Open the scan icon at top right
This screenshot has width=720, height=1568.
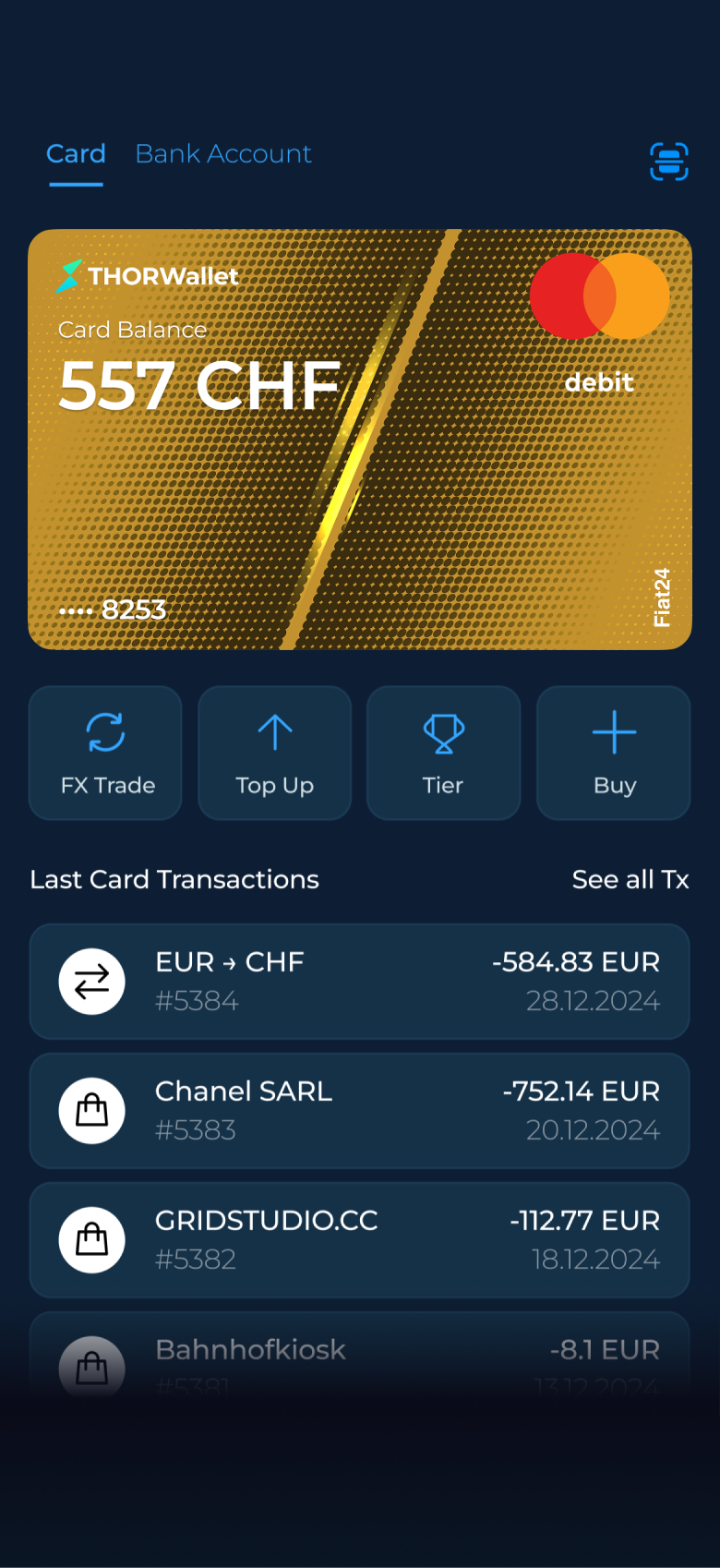[x=668, y=162]
